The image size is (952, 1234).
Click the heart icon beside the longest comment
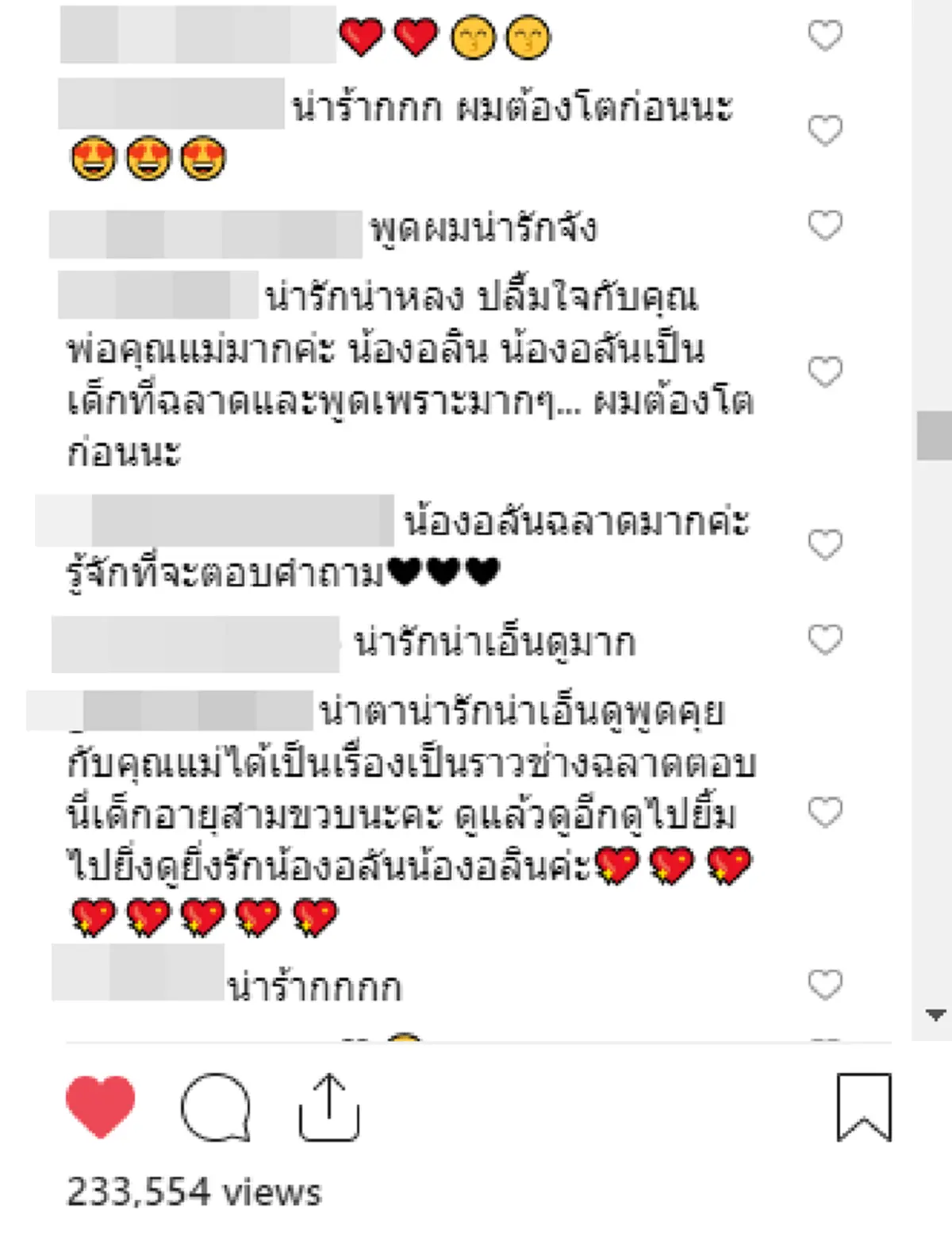pyautogui.click(x=825, y=810)
